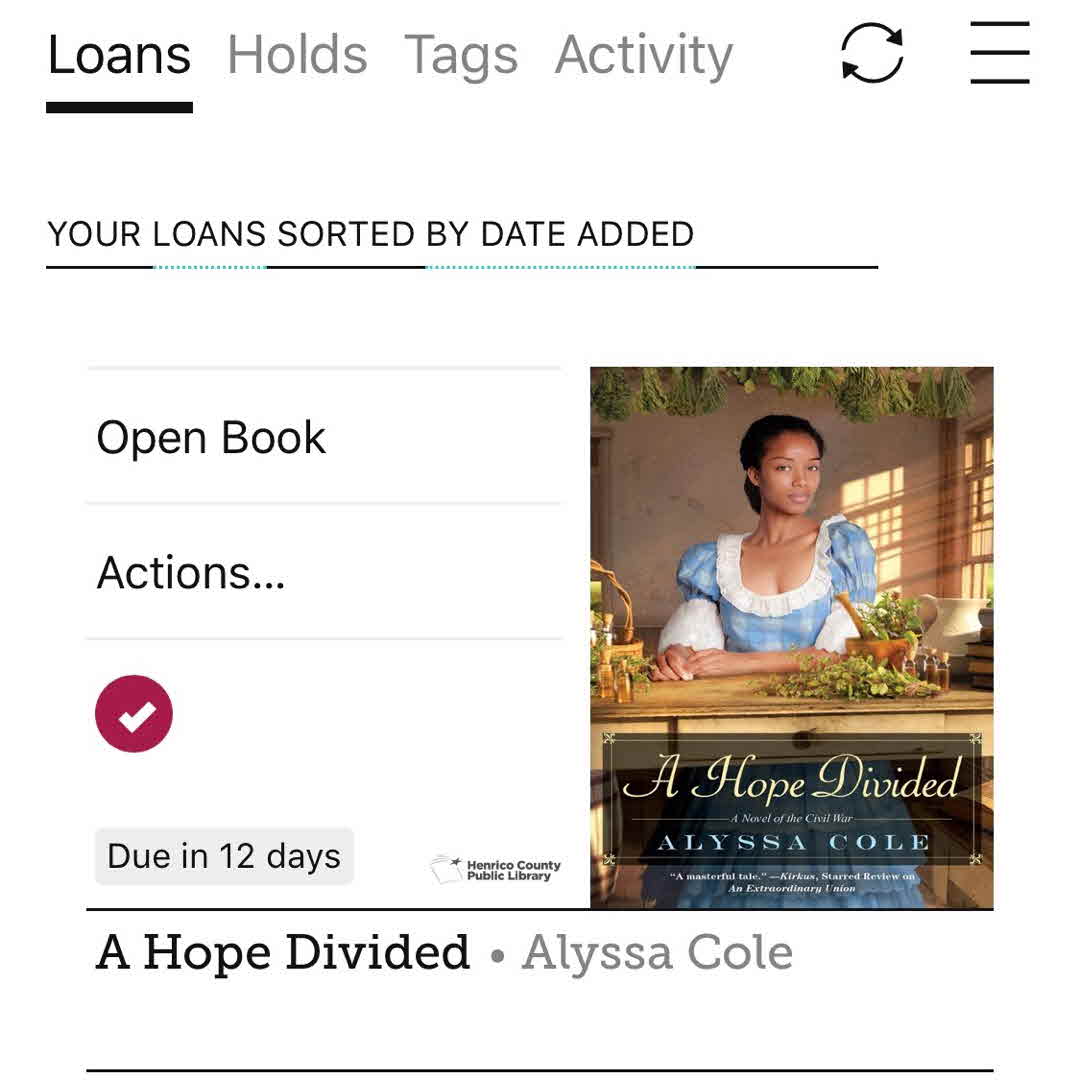The image size is (1080, 1080).
Task: View details for A Hope Divided title
Action: pyautogui.click(x=283, y=953)
